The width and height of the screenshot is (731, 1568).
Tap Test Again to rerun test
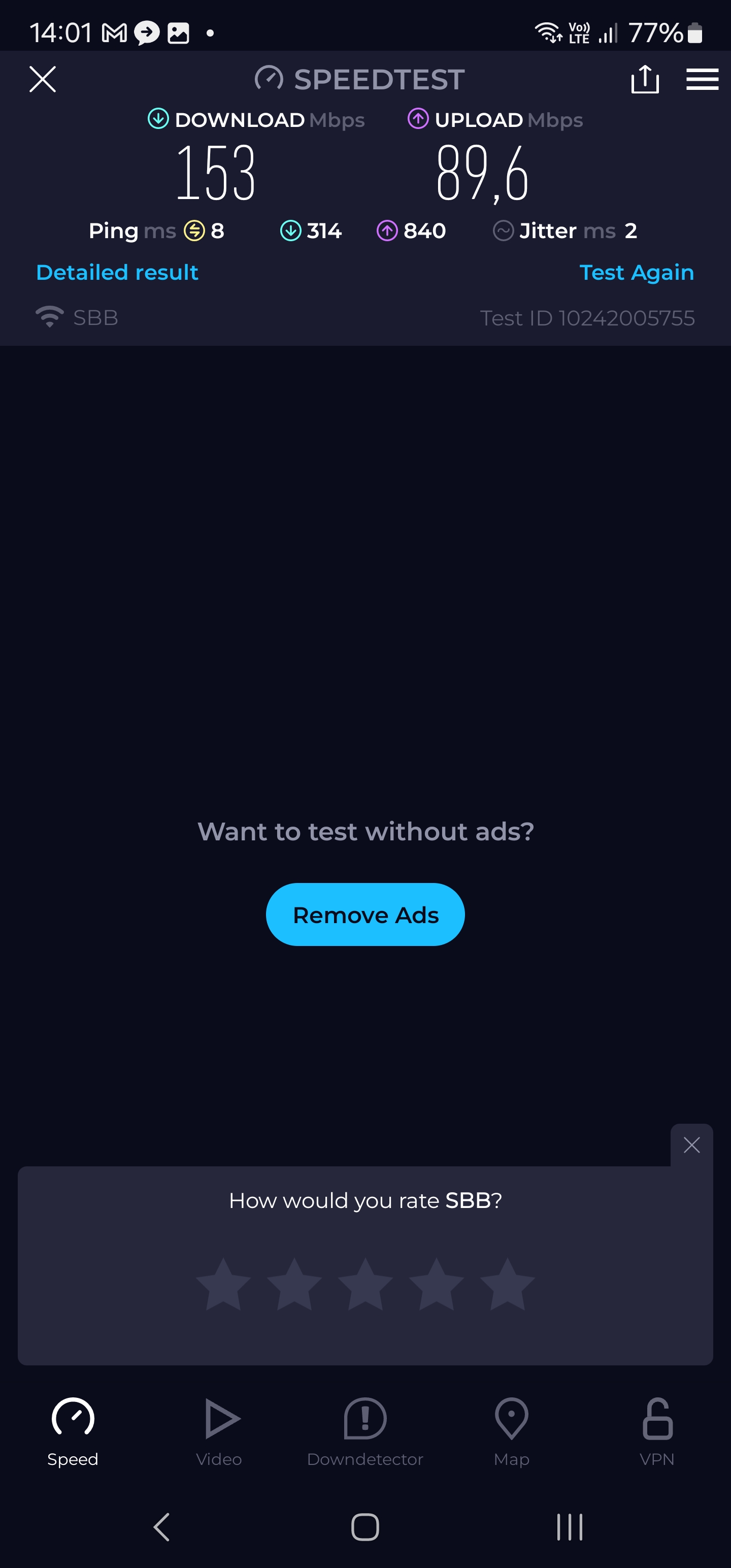coord(636,272)
